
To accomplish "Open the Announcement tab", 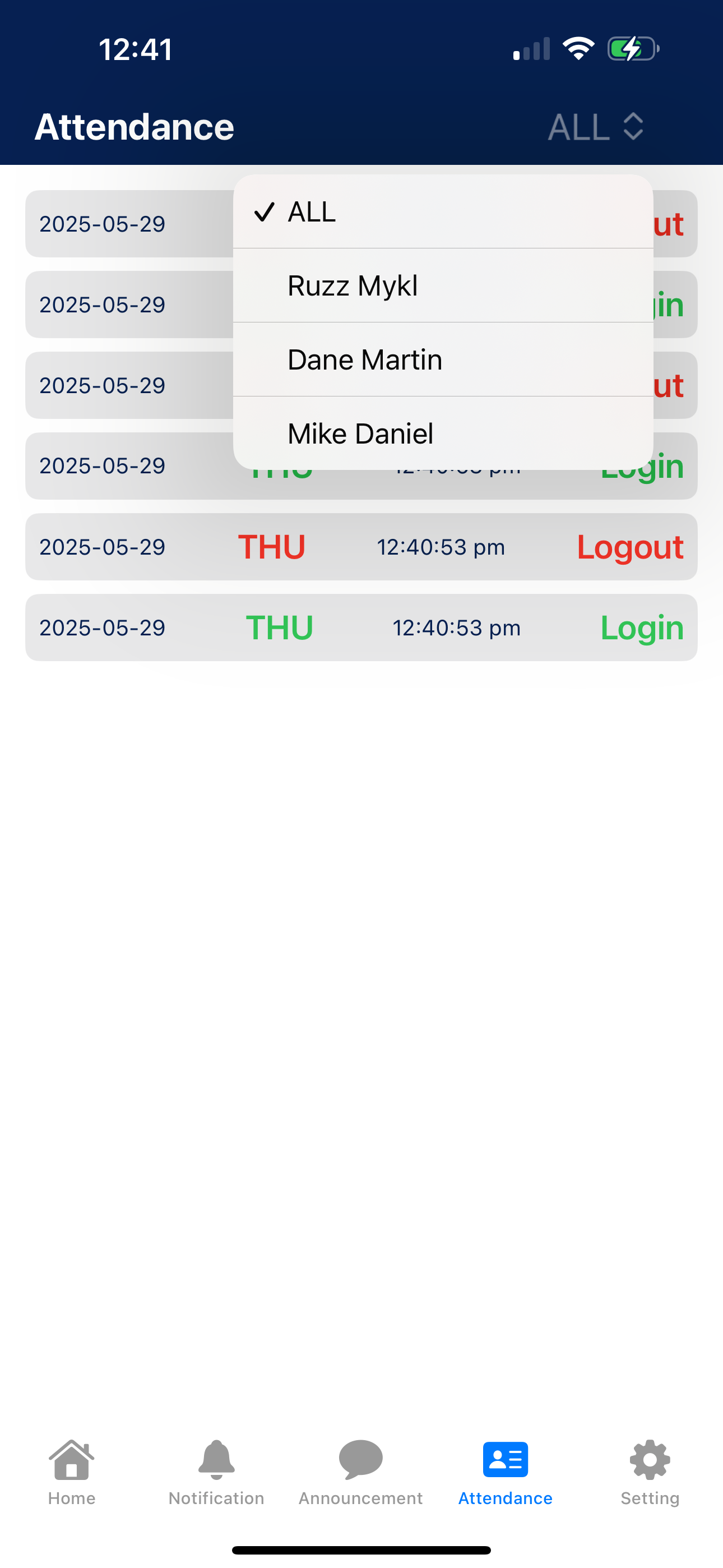I will (360, 1473).
